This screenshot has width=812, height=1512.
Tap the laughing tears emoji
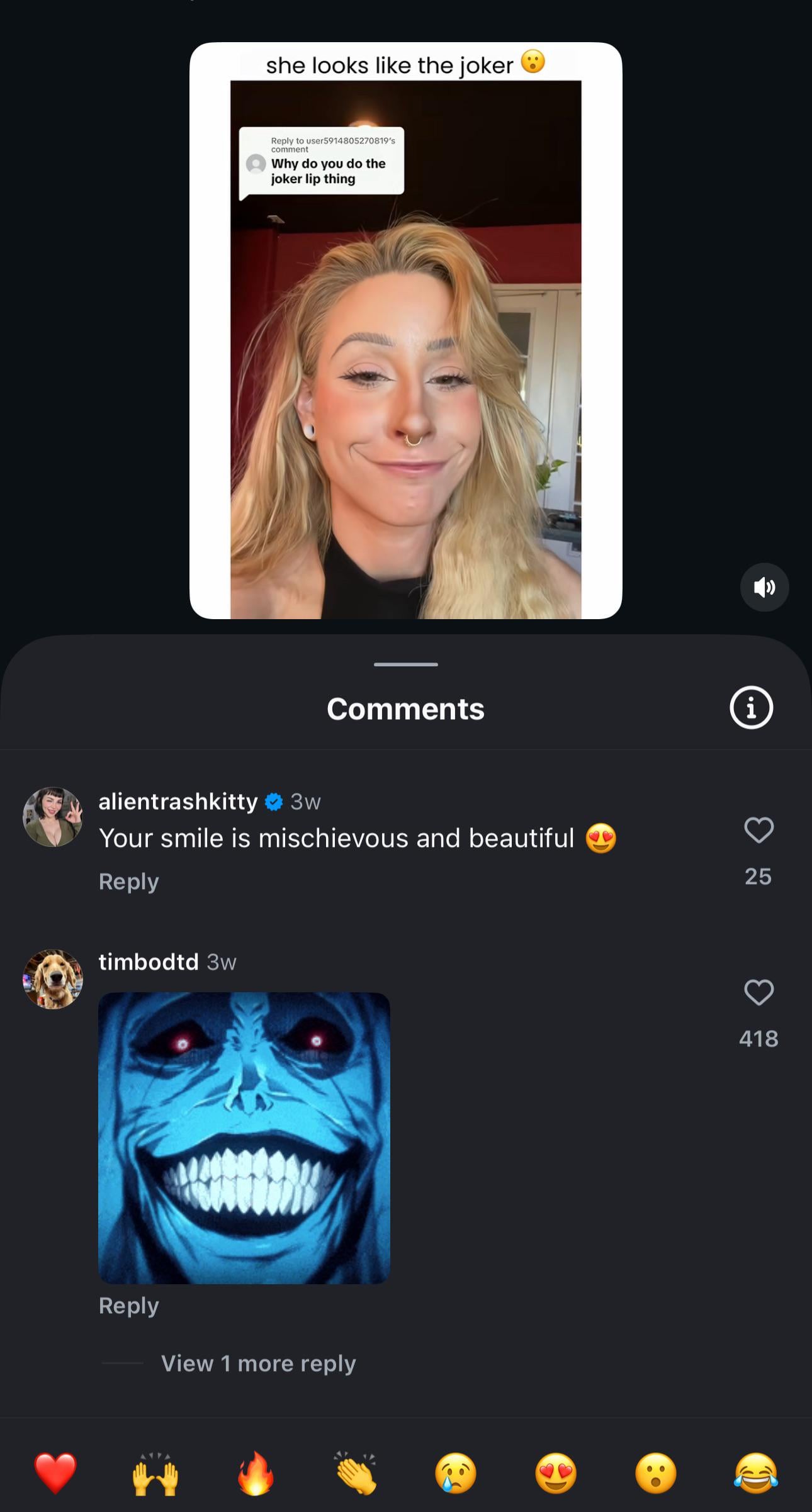pos(756,1473)
